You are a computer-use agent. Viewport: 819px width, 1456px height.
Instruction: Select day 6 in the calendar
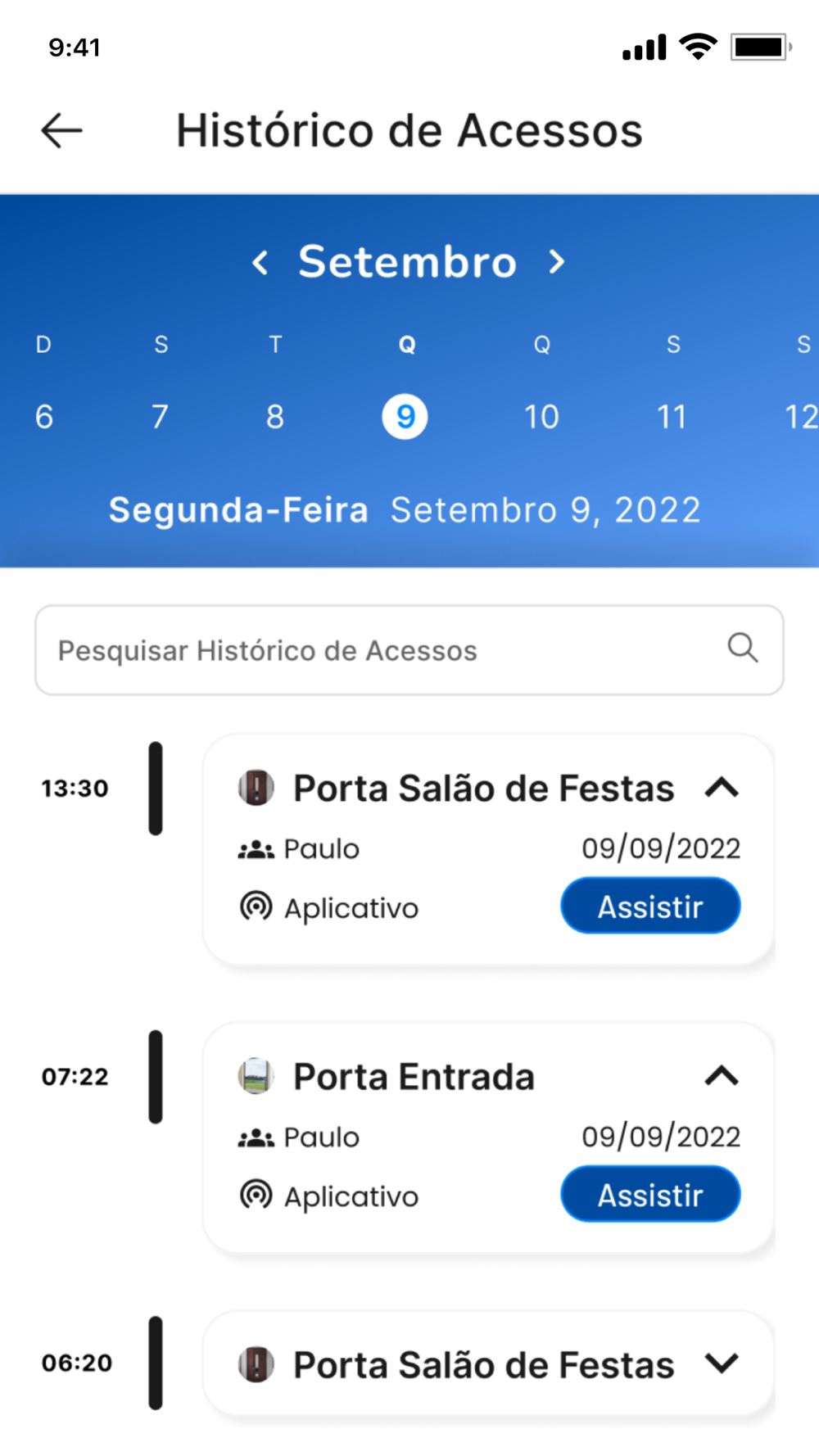tap(44, 417)
